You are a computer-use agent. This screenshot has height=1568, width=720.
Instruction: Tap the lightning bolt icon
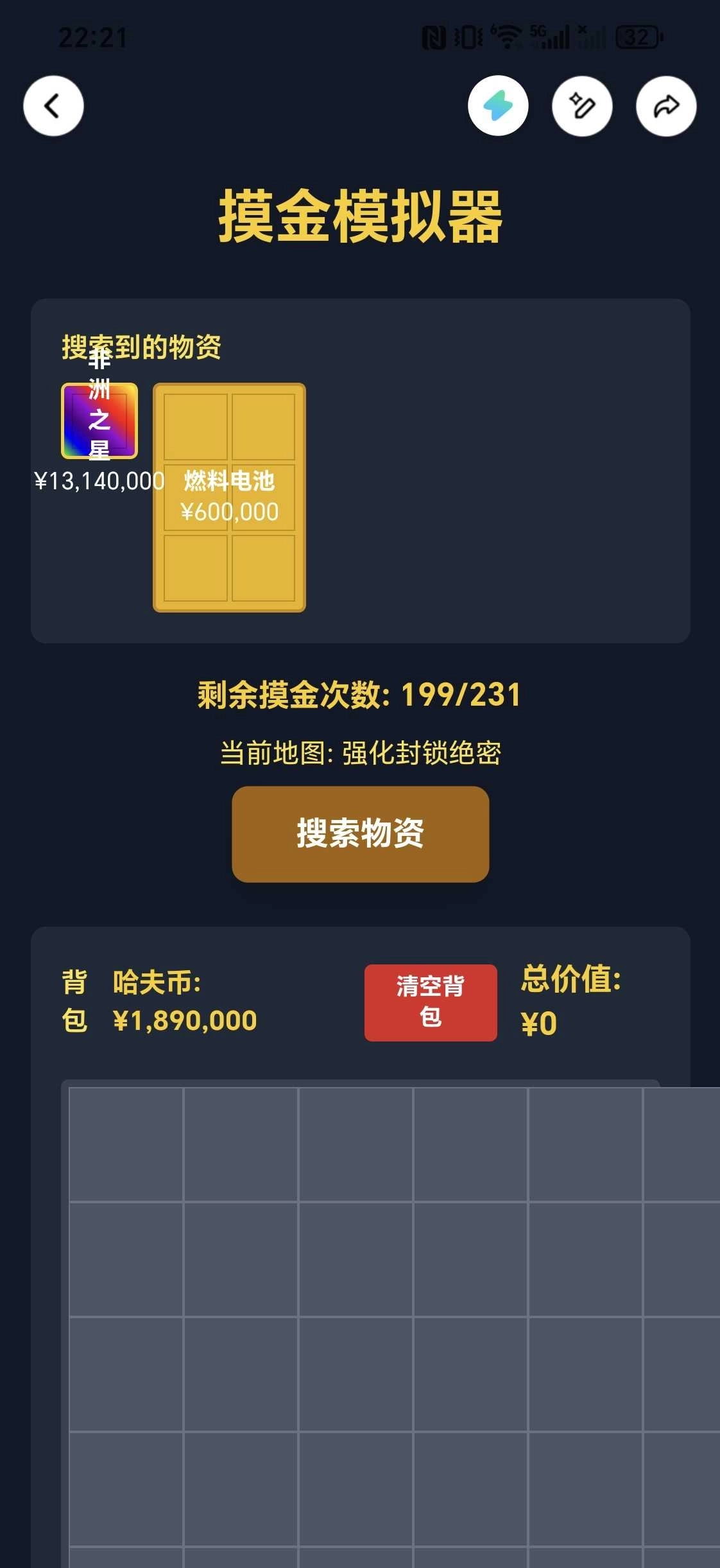(x=498, y=106)
